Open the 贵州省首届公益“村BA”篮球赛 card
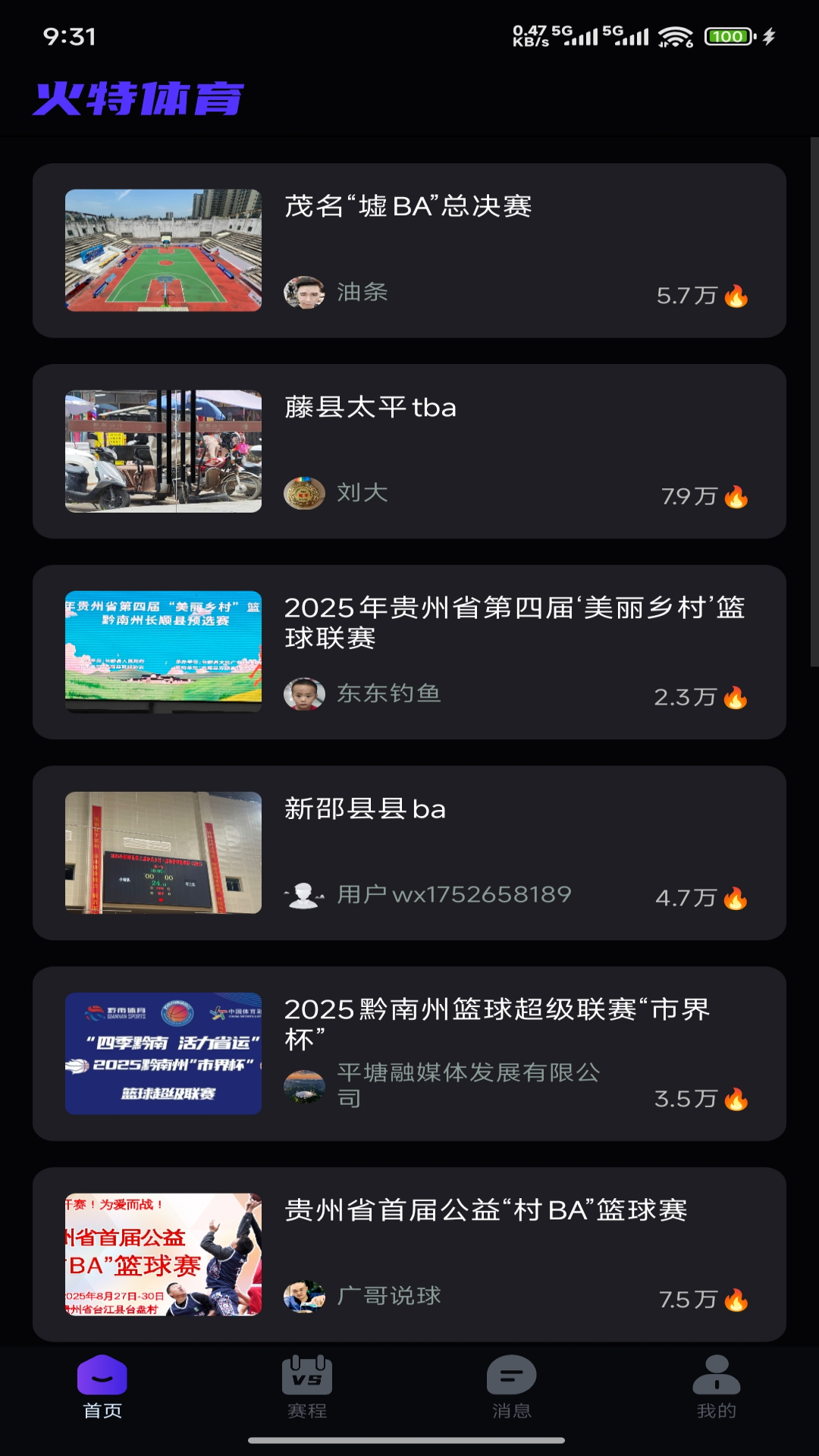This screenshot has height=1456, width=819. click(409, 1254)
